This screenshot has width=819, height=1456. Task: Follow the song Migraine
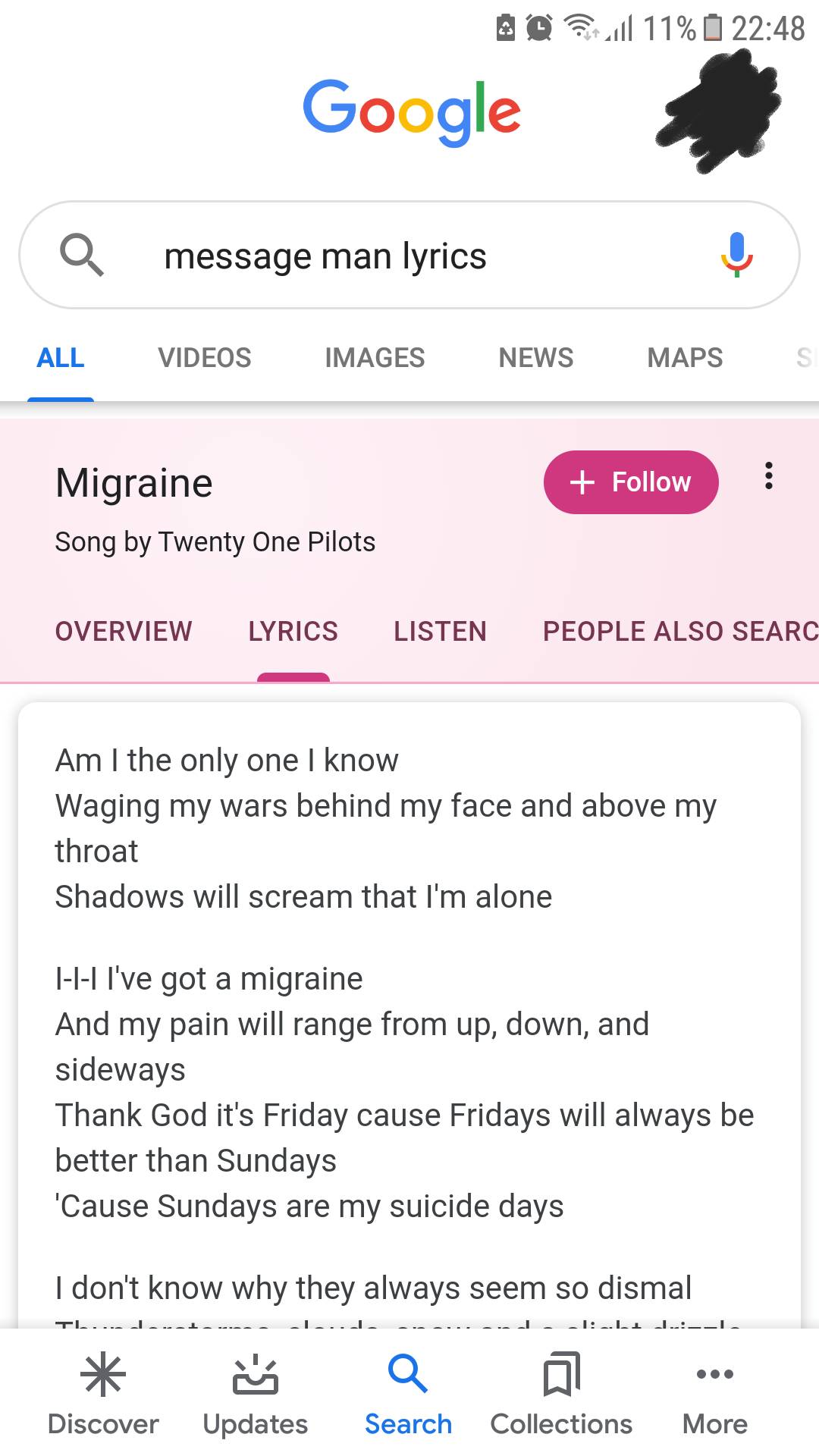pyautogui.click(x=630, y=482)
